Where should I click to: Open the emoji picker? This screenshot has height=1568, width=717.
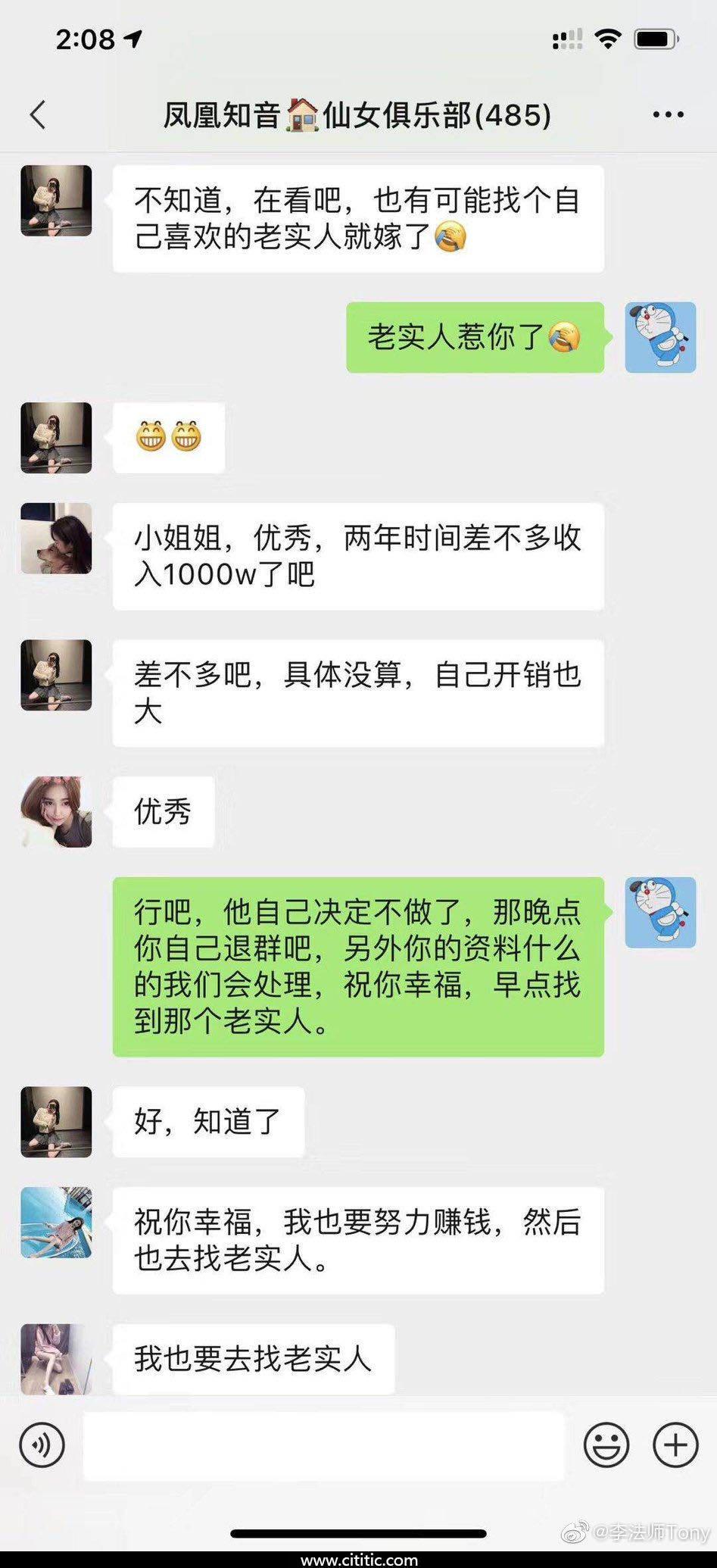[x=606, y=1445]
